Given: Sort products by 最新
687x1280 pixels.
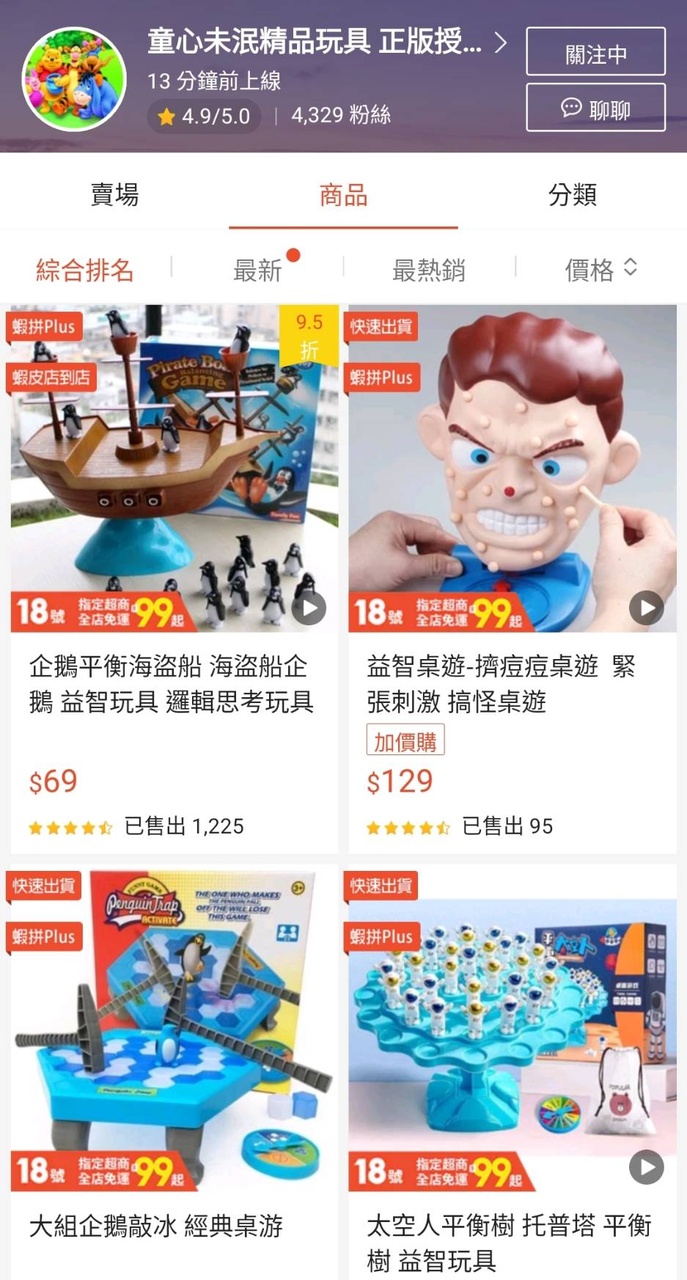Looking at the screenshot, I should tap(258, 269).
